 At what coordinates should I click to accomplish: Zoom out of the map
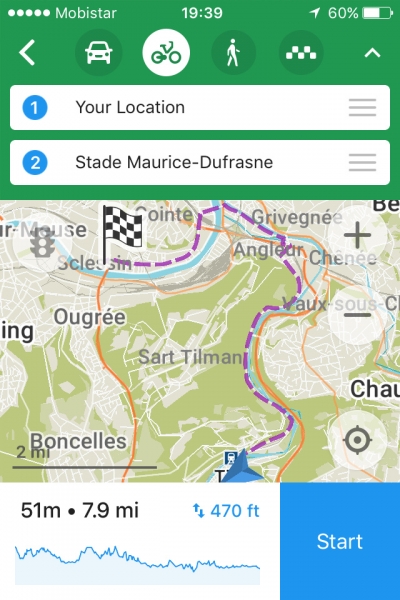point(357,315)
